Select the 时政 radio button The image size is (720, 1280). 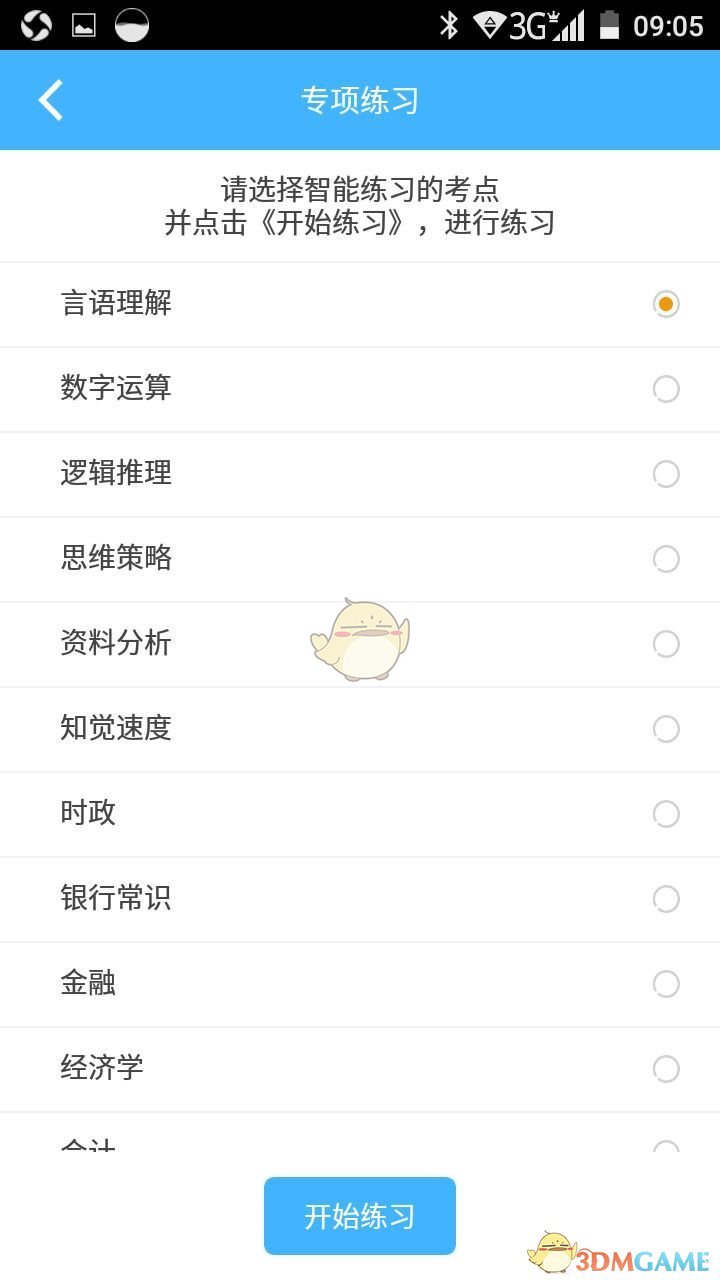(x=665, y=814)
